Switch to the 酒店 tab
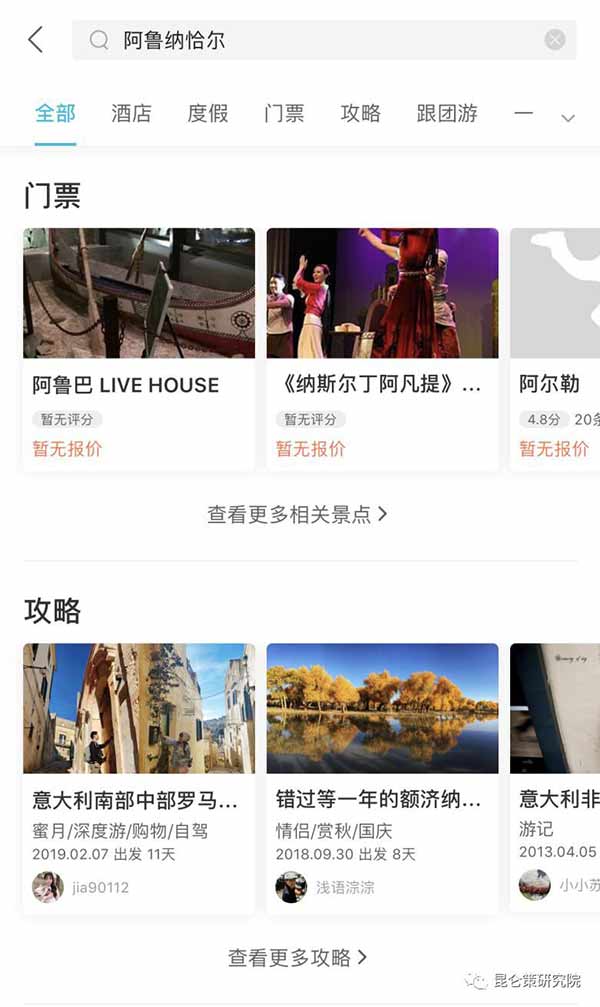Image resolution: width=600 pixels, height=1007 pixels. coord(131,113)
